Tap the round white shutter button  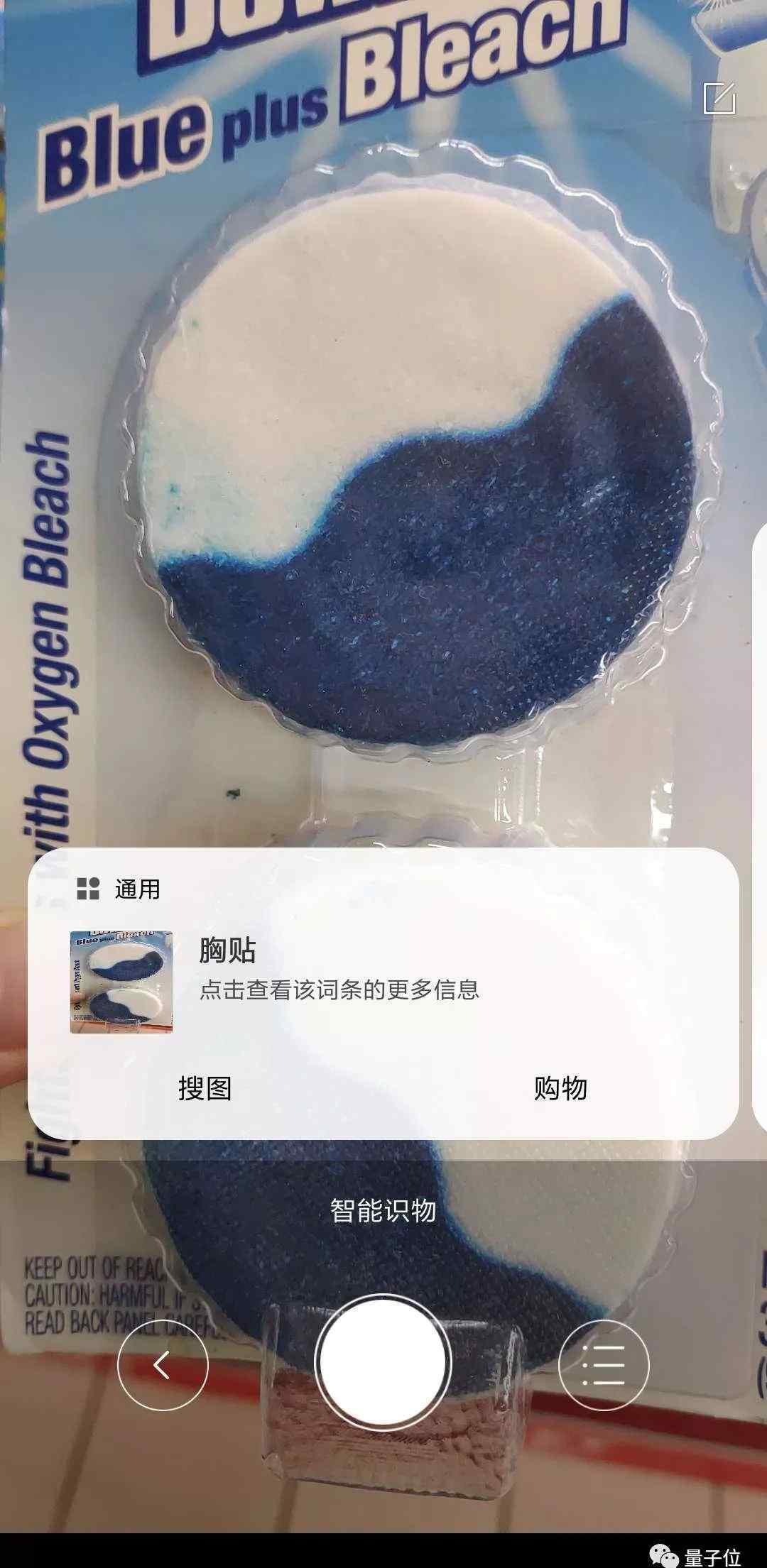[x=383, y=1364]
